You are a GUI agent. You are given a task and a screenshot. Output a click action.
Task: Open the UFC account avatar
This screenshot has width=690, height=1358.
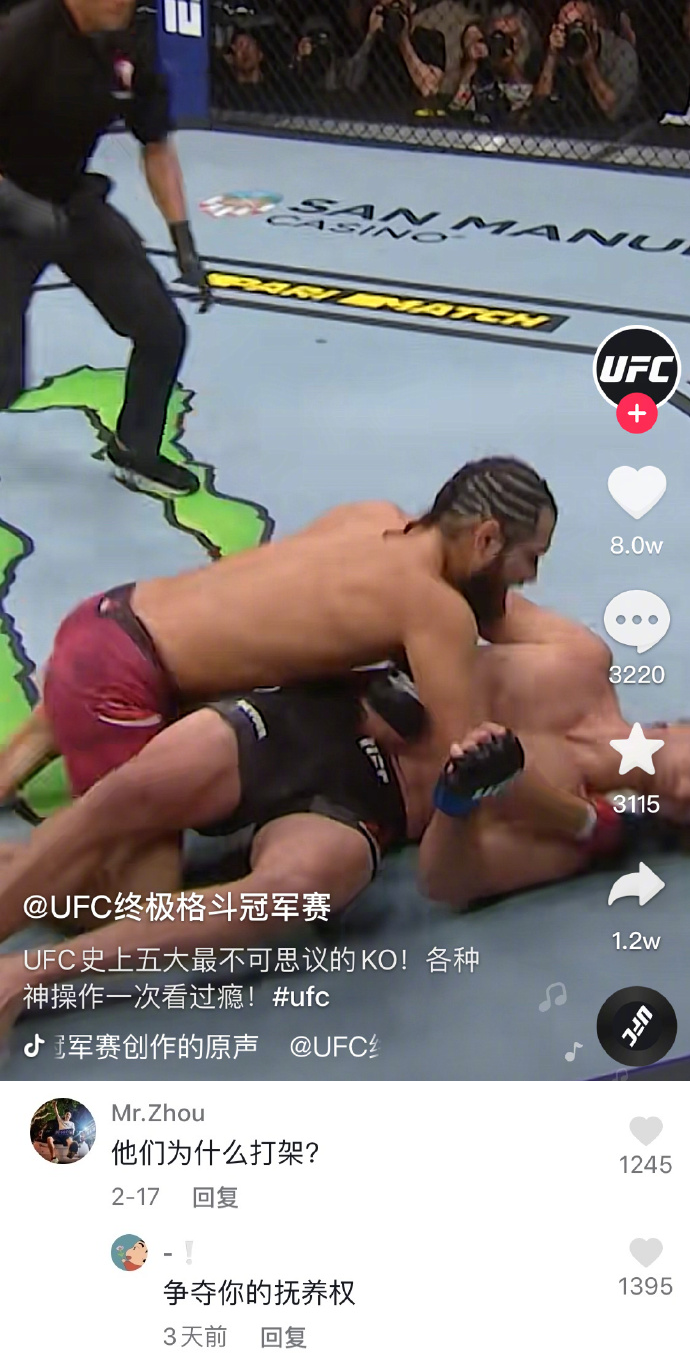pyautogui.click(x=637, y=369)
